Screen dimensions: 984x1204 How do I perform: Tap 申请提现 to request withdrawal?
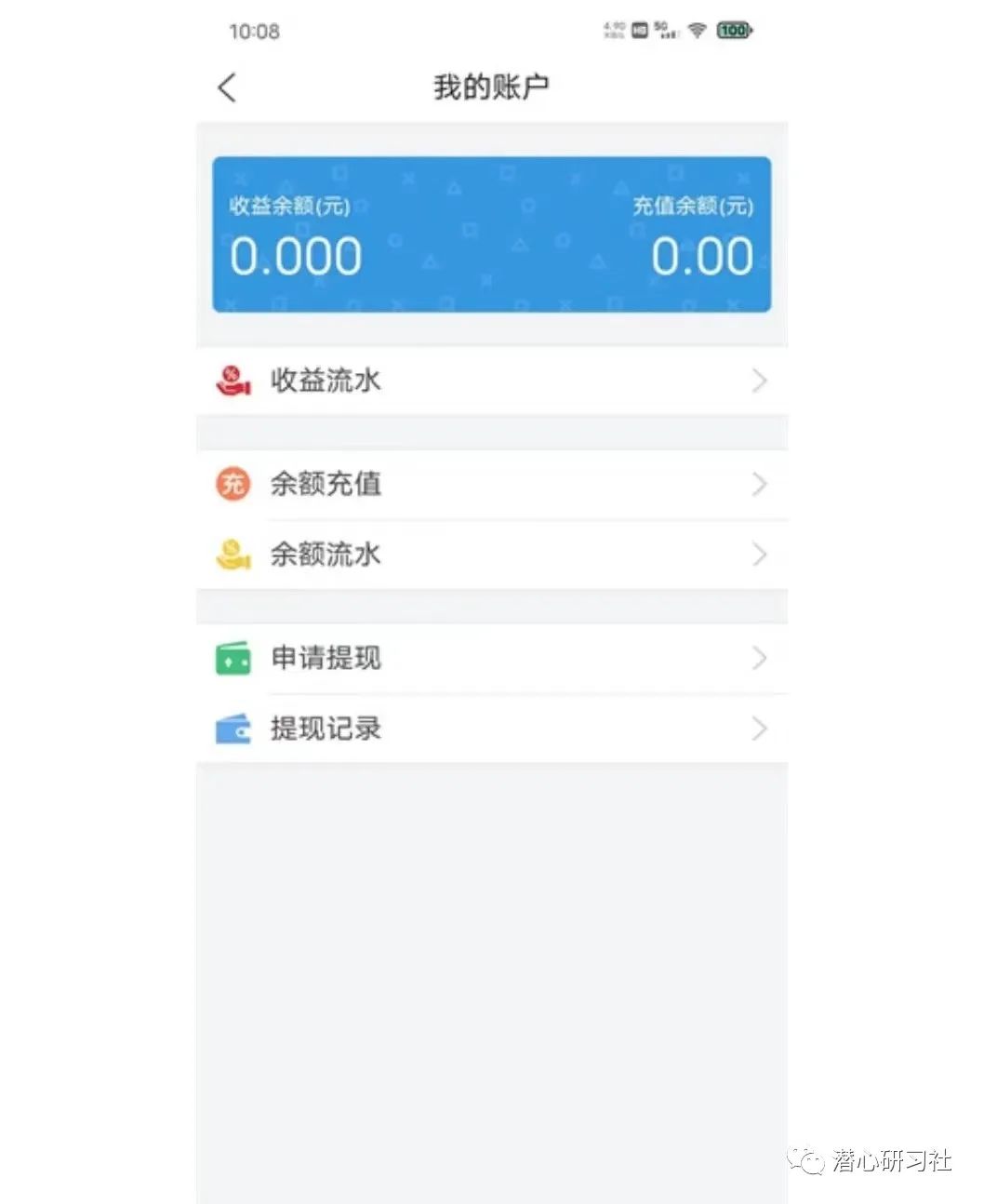tap(324, 659)
